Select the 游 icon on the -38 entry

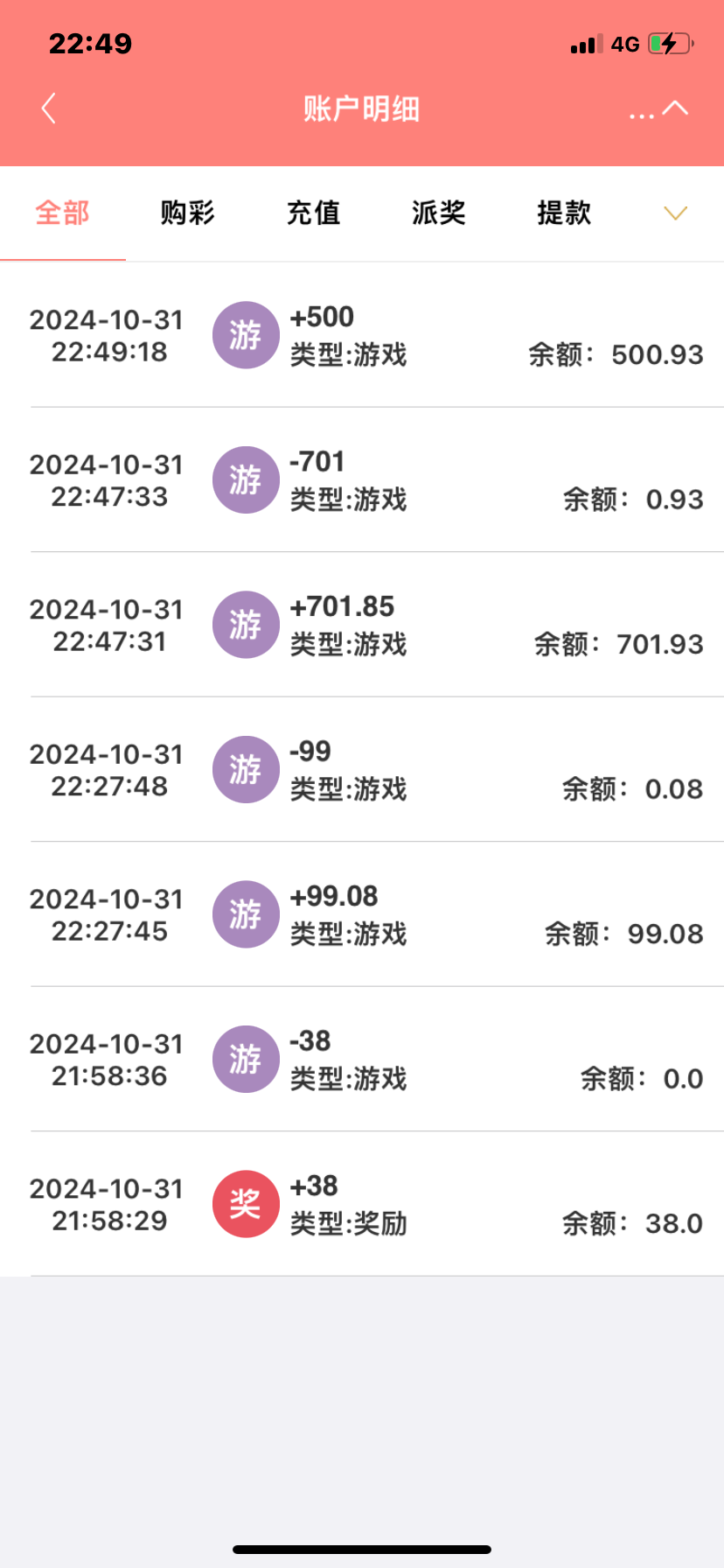(246, 1059)
